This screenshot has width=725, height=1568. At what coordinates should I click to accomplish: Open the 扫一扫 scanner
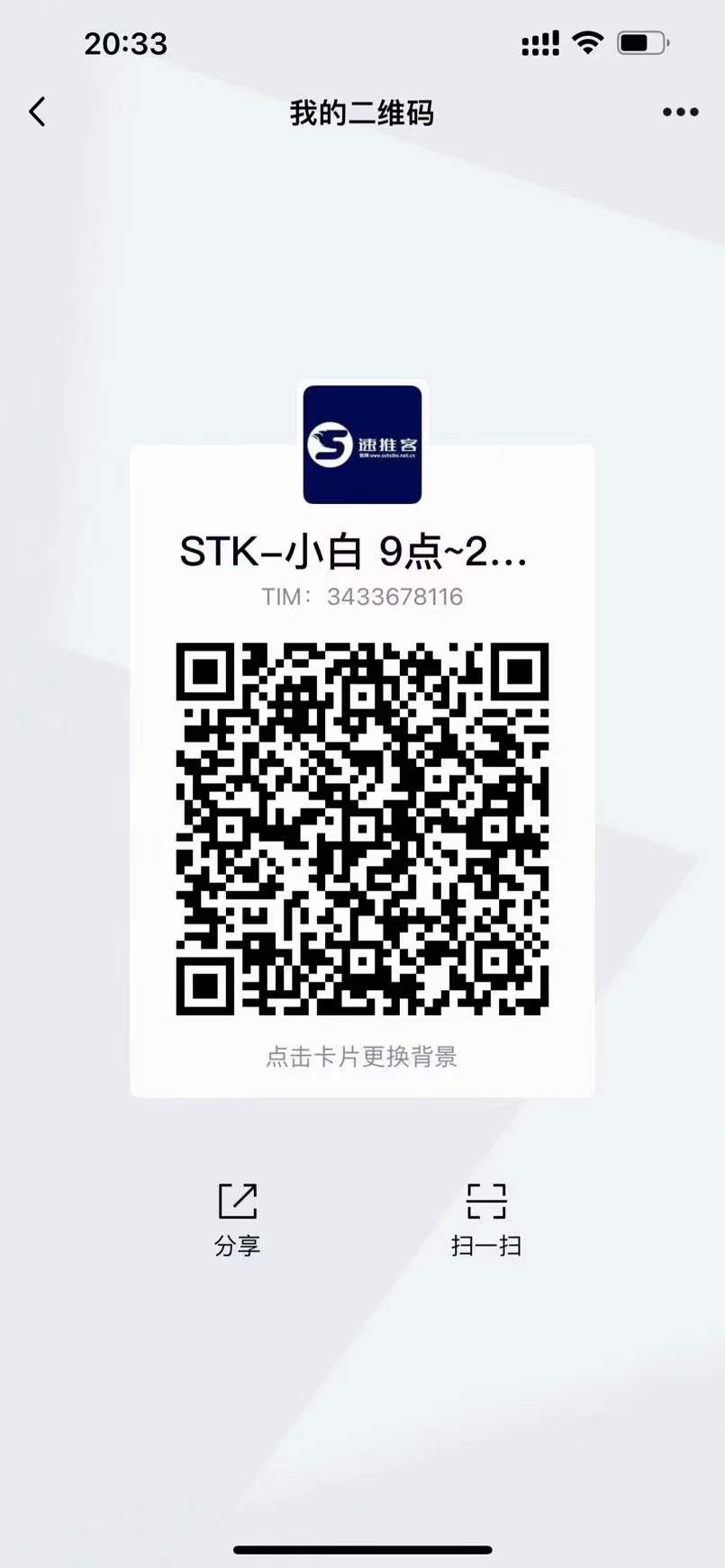[486, 1217]
